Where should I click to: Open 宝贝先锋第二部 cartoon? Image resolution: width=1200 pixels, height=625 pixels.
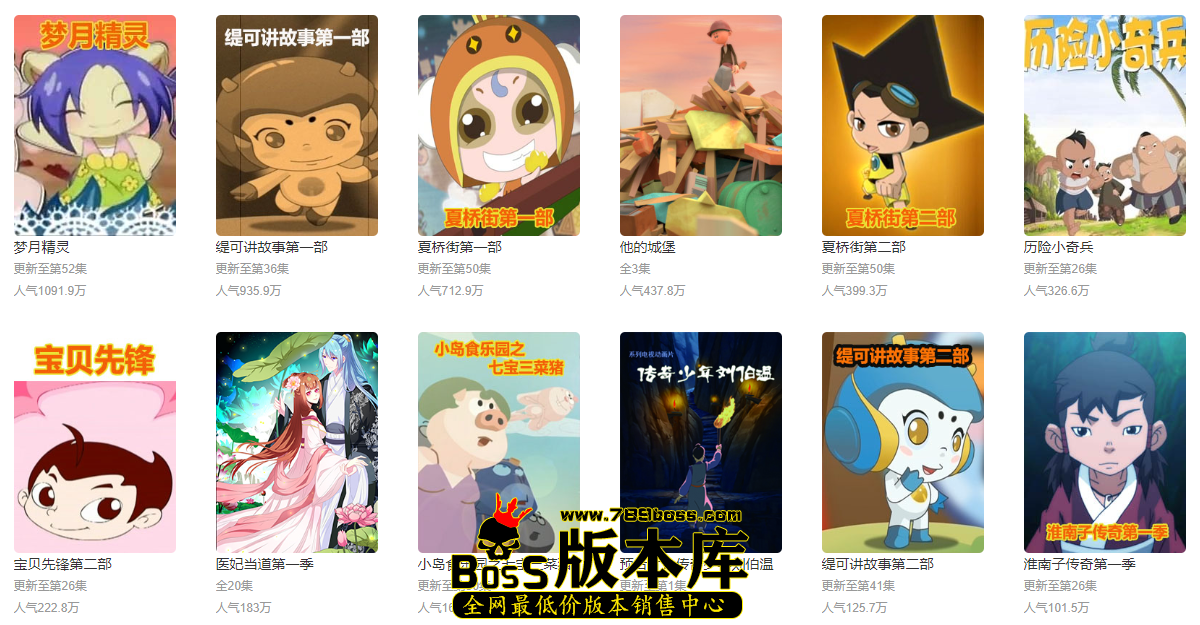click(95, 442)
